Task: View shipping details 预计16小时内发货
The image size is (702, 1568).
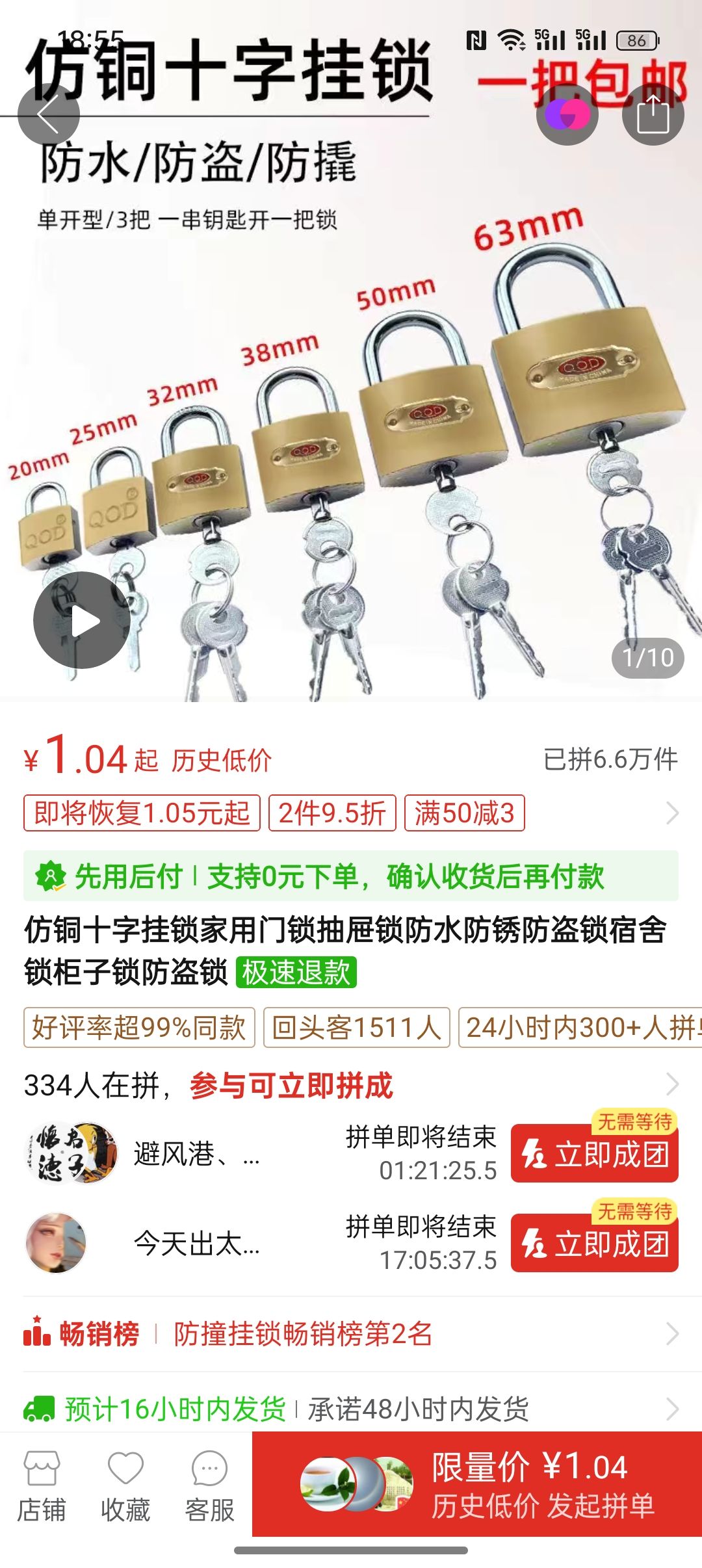Action: [351, 1409]
